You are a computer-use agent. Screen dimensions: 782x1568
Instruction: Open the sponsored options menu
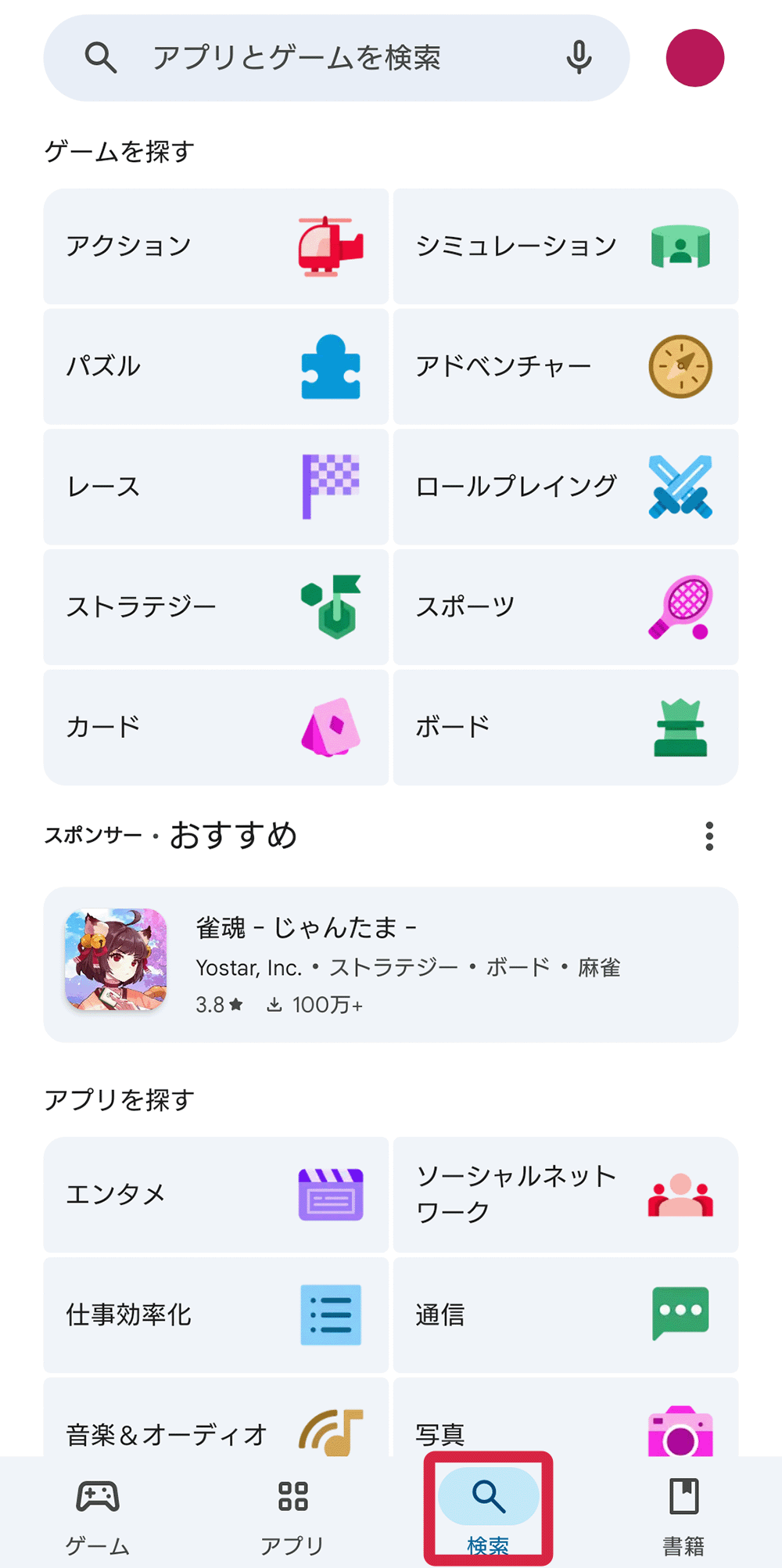(x=709, y=836)
